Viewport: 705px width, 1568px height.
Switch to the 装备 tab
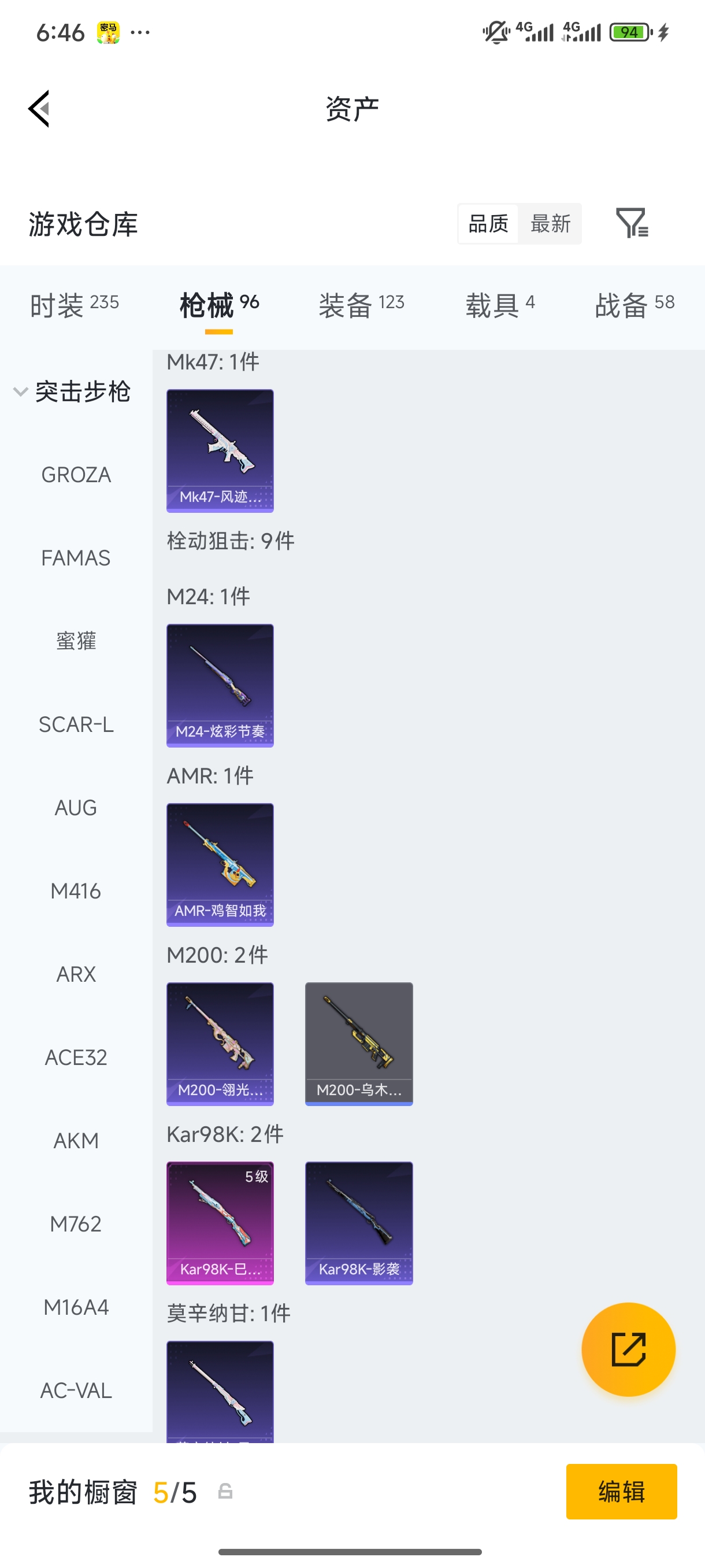(361, 304)
